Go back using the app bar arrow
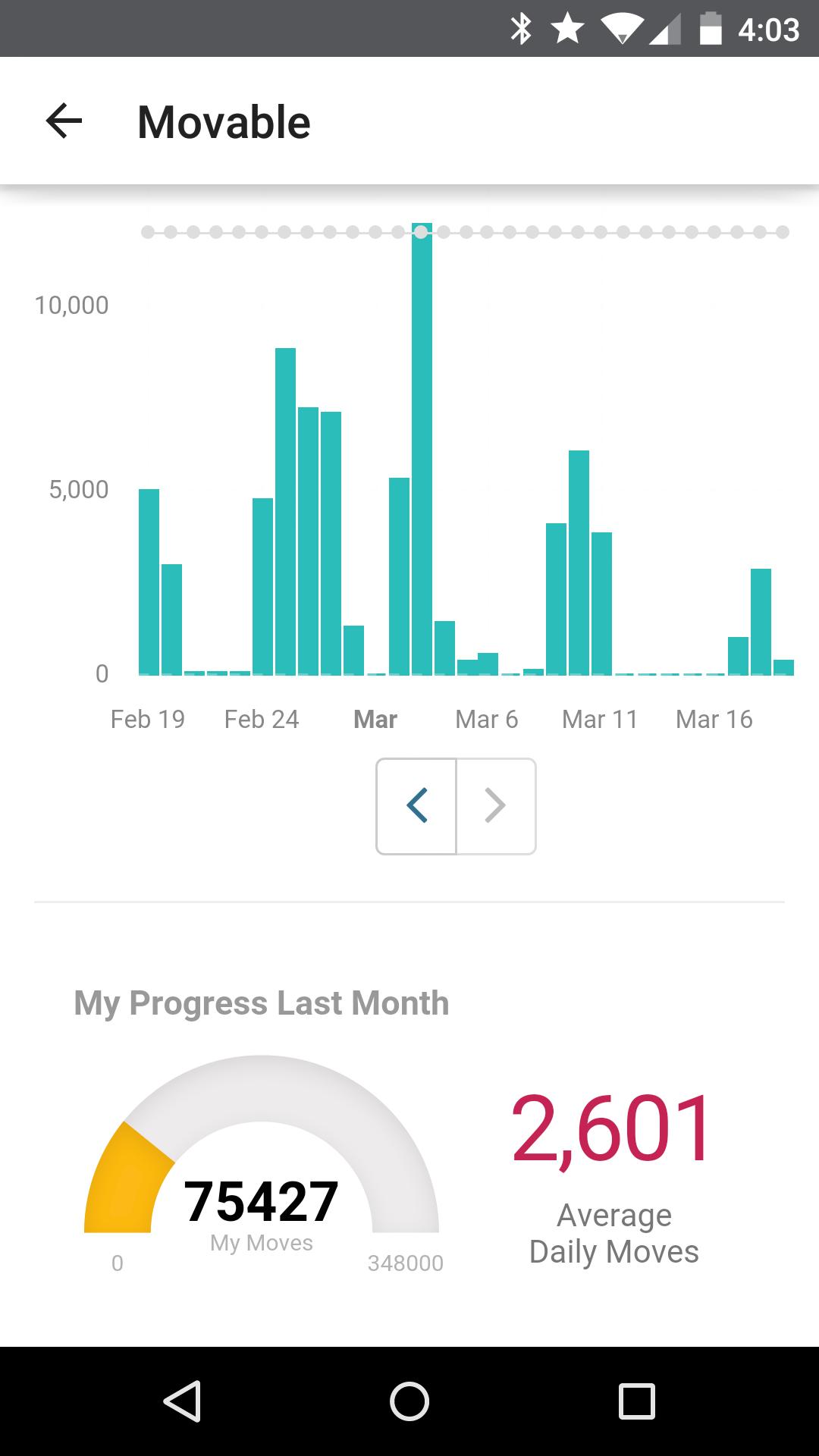Viewport: 819px width, 1456px height. coord(64,121)
